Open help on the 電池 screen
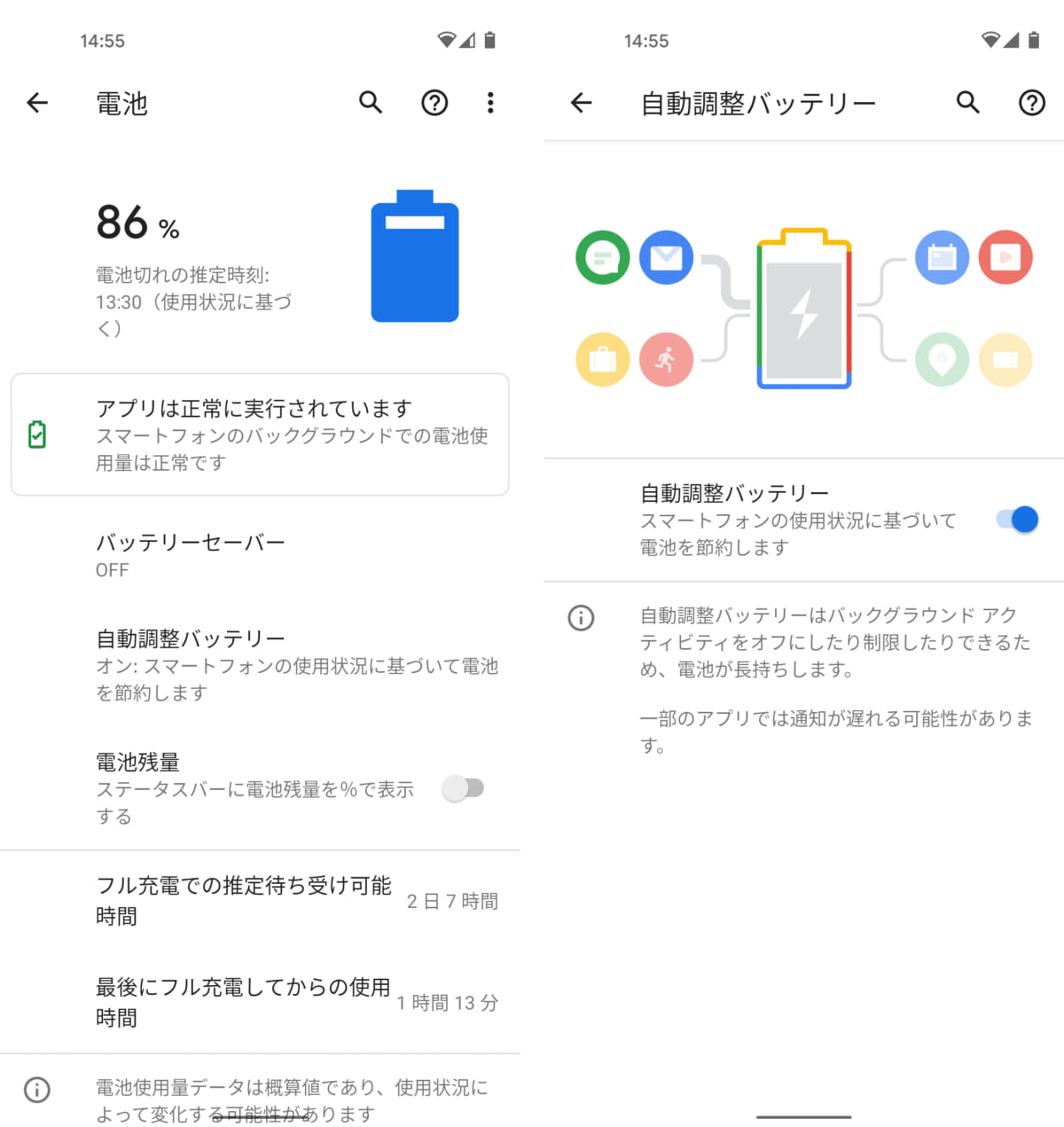 coord(434,103)
